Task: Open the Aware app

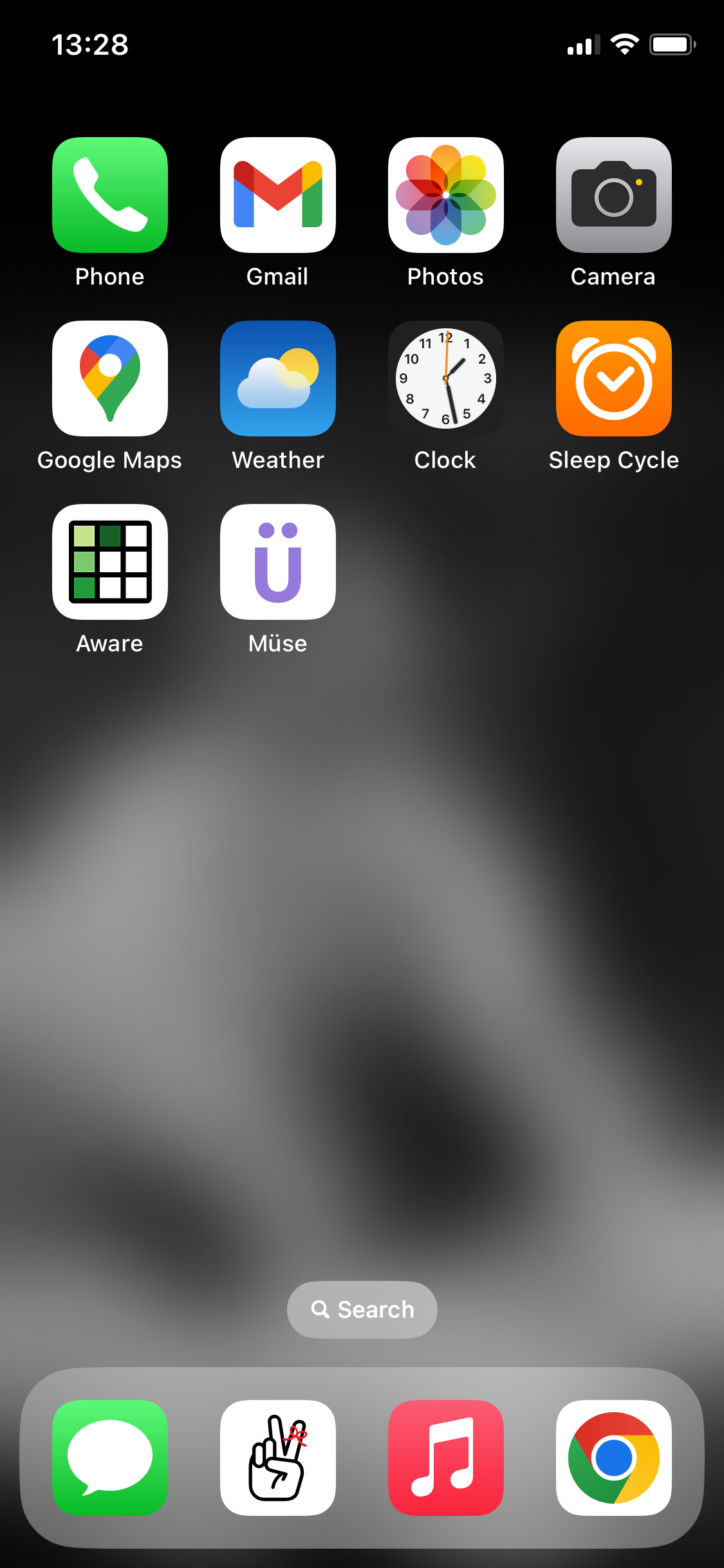Action: 110,562
